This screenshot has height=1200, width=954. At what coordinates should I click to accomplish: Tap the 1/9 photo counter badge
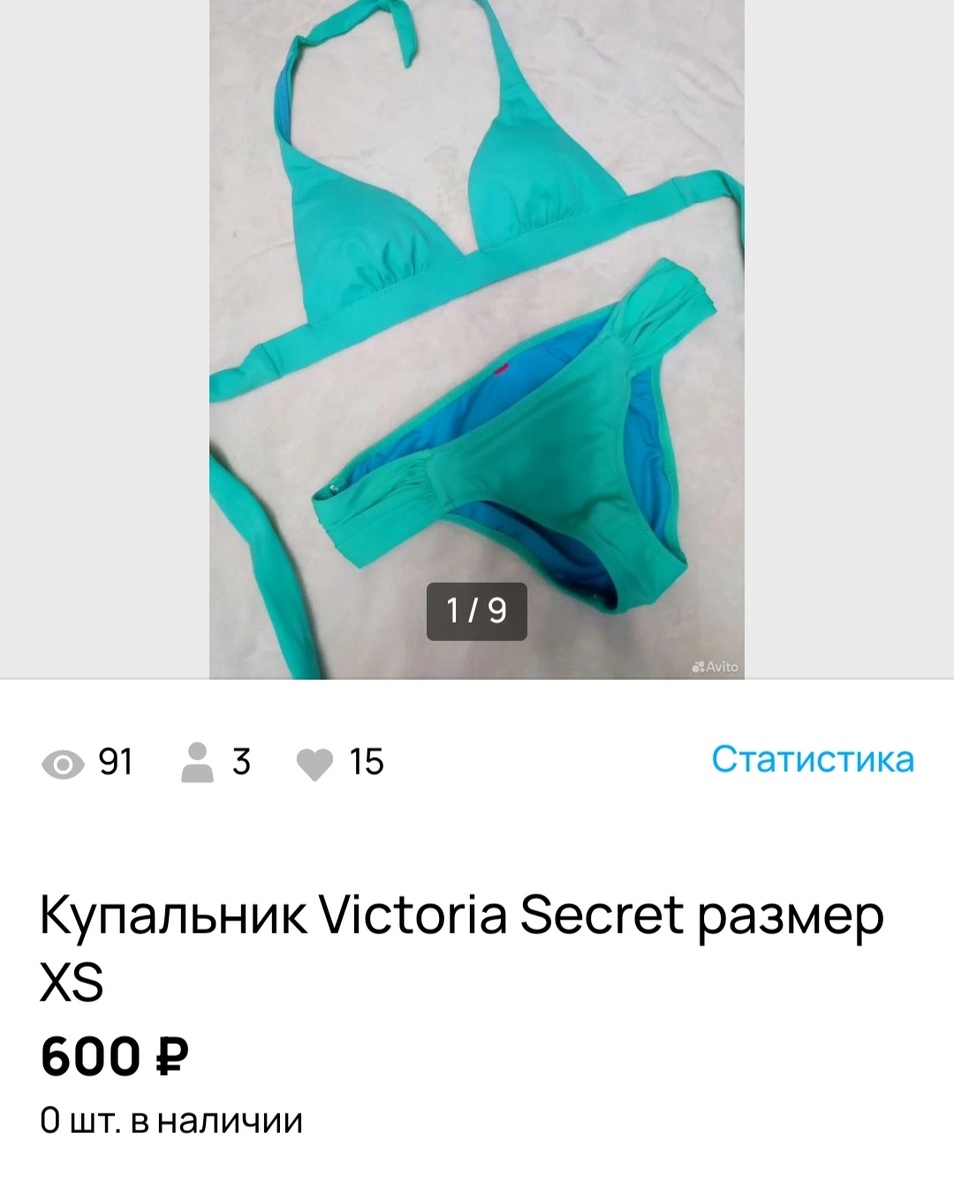pyautogui.click(x=477, y=613)
